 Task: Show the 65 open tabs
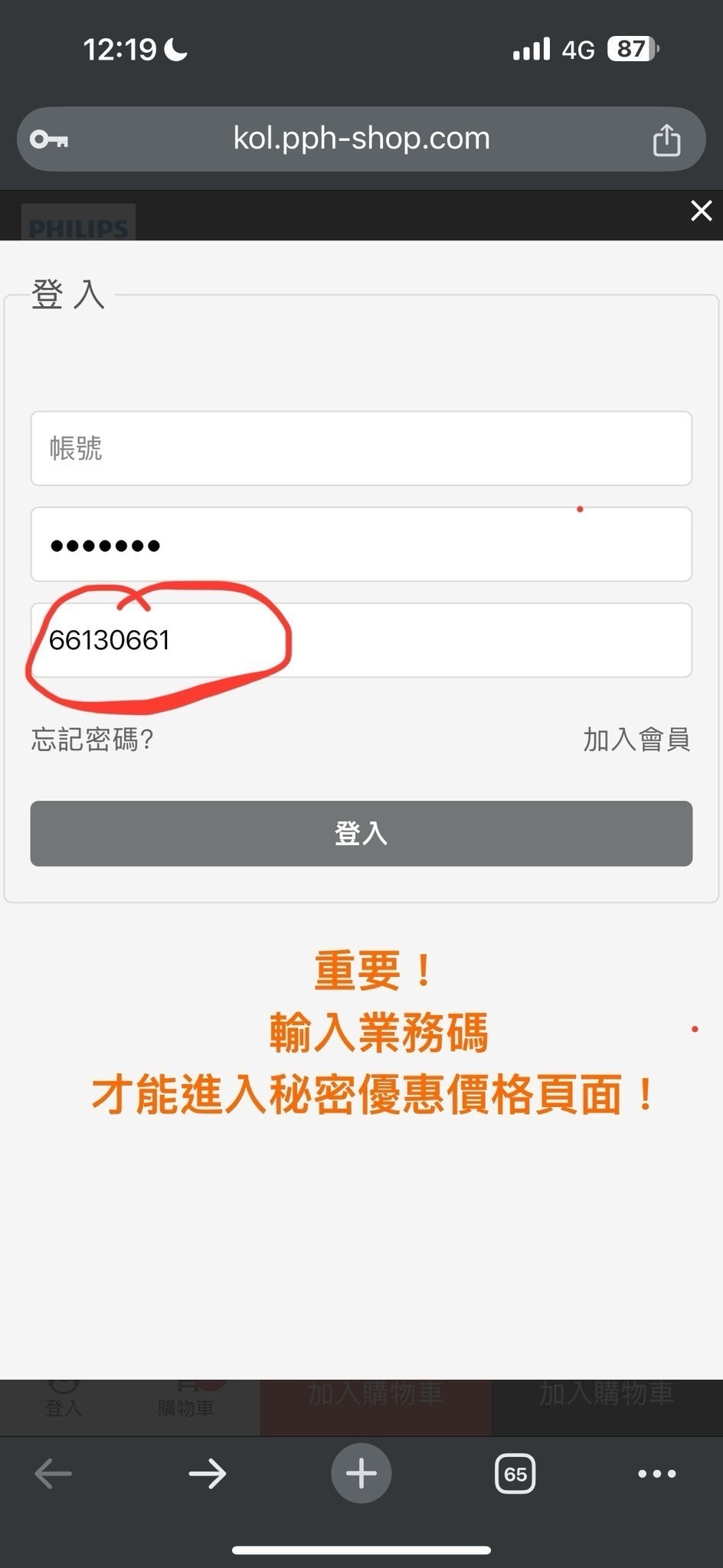pos(515,1473)
